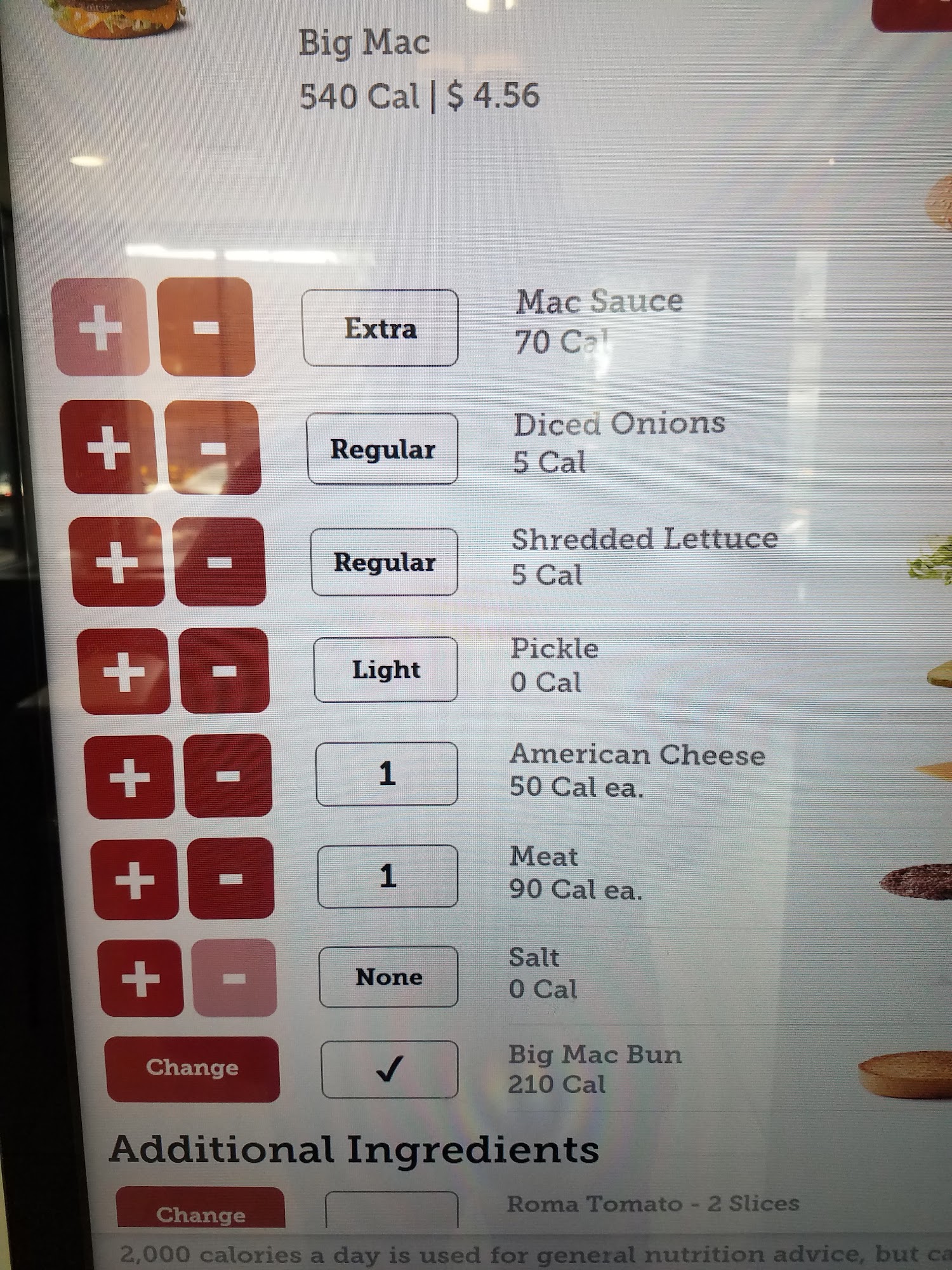The width and height of the screenshot is (952, 1270).
Task: Reduce the Shredded Lettuce amount
Action: (220, 562)
